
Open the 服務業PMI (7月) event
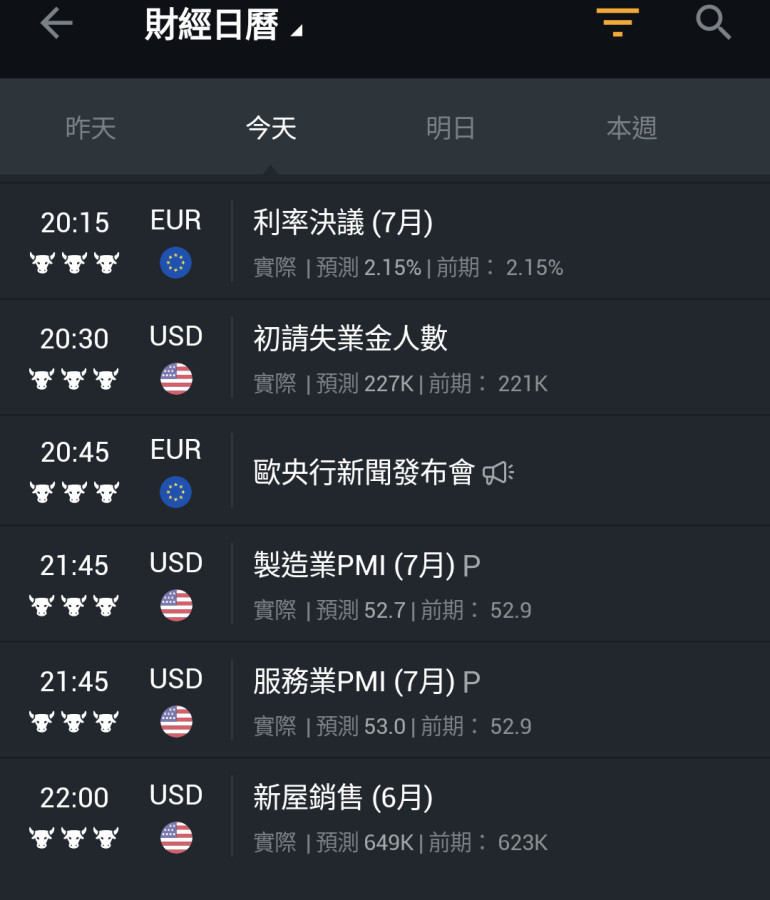354,682
